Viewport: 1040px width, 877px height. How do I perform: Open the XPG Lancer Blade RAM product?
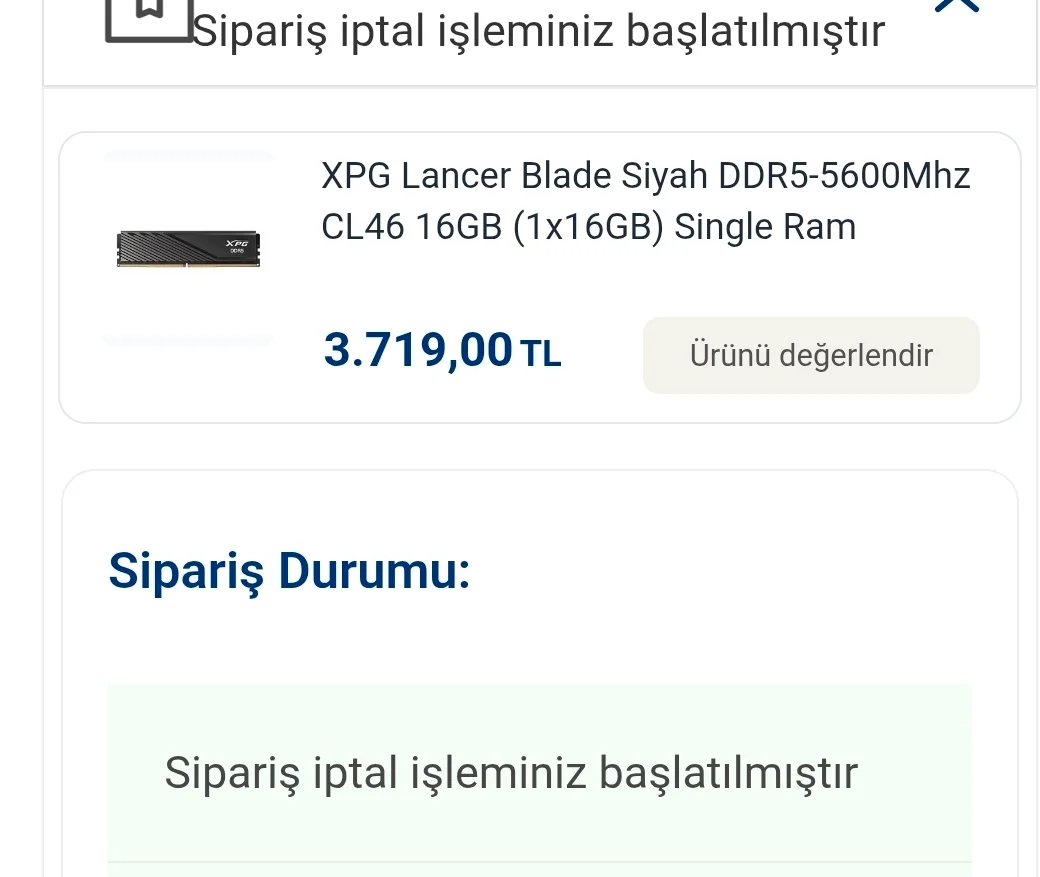pos(645,202)
